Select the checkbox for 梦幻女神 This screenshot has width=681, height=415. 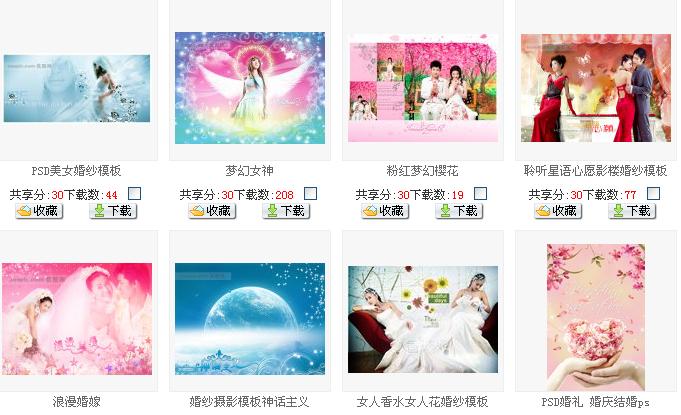coord(310,193)
